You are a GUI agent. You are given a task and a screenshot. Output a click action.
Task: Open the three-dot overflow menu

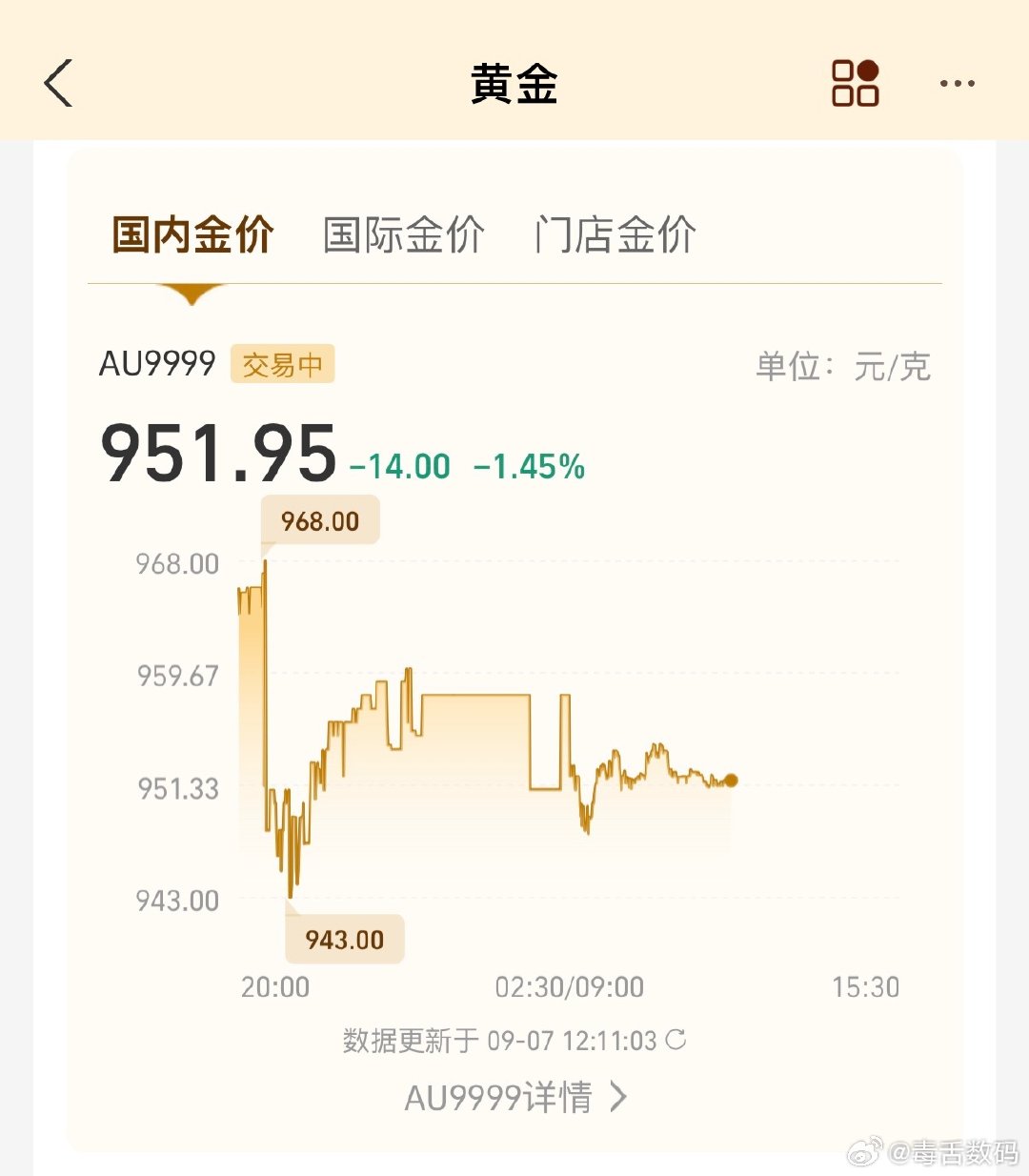point(957,84)
